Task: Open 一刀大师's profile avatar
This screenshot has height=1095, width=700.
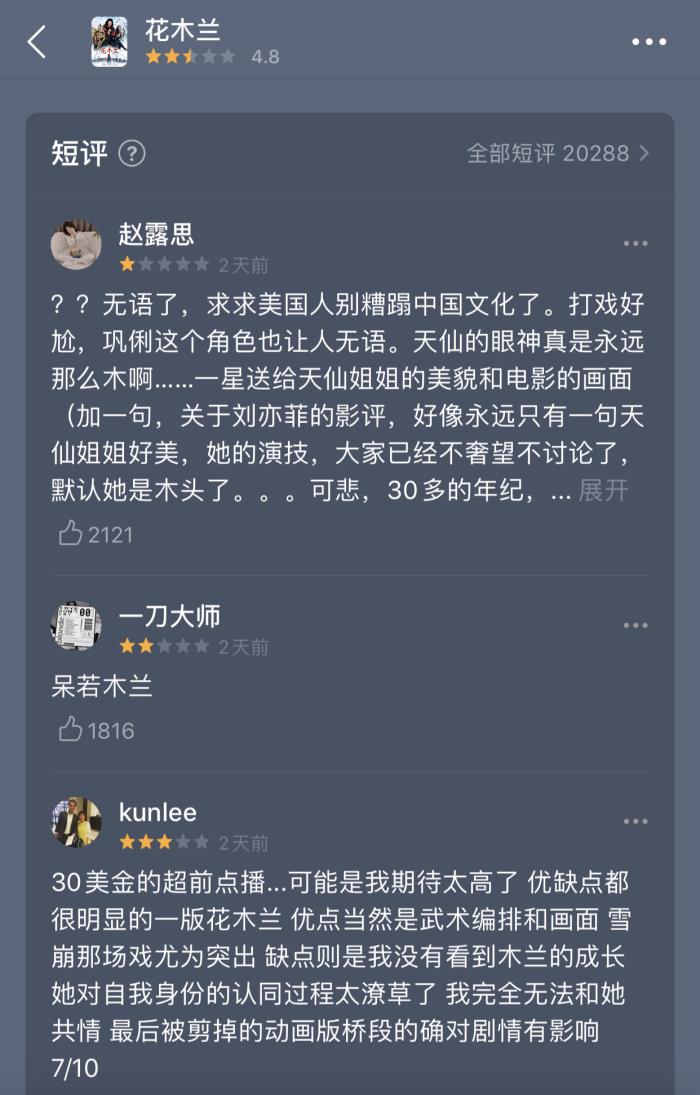Action: tap(76, 626)
